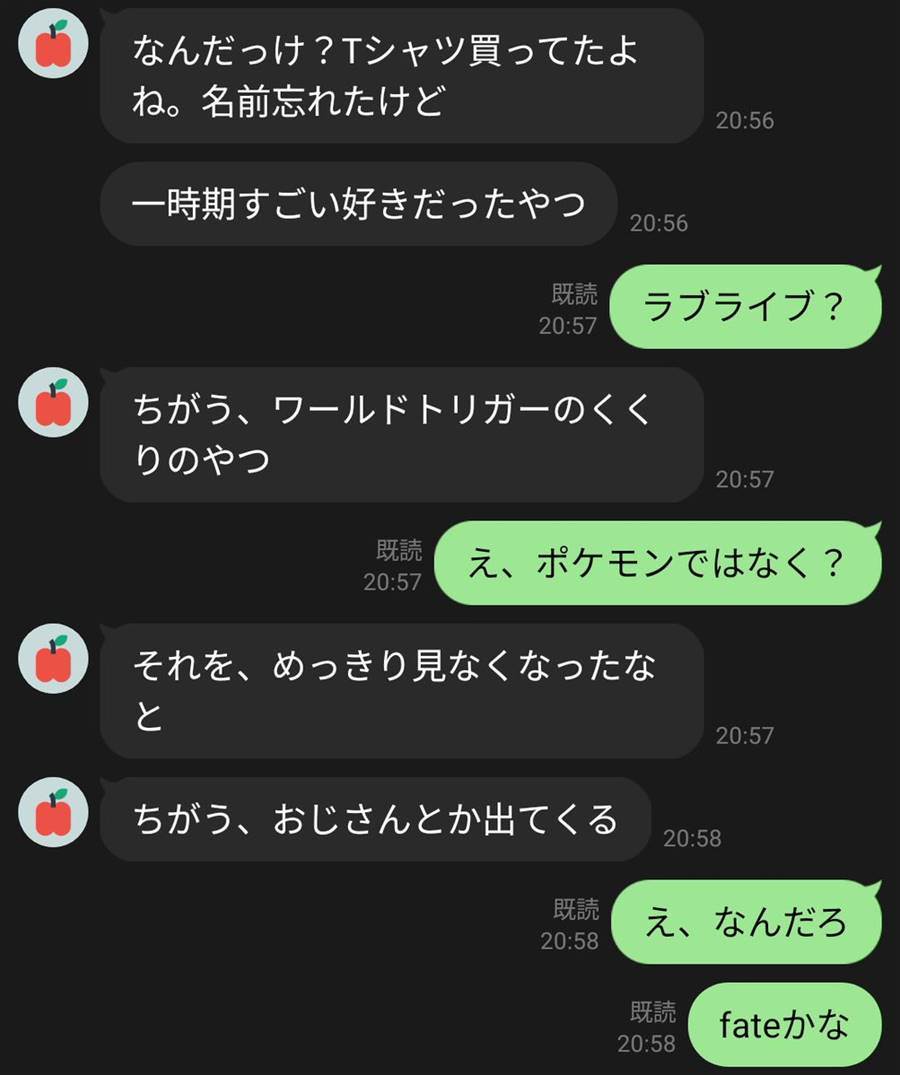Open sender's avatar beside 'なんだっけ？Tシャツ' message

55,45
